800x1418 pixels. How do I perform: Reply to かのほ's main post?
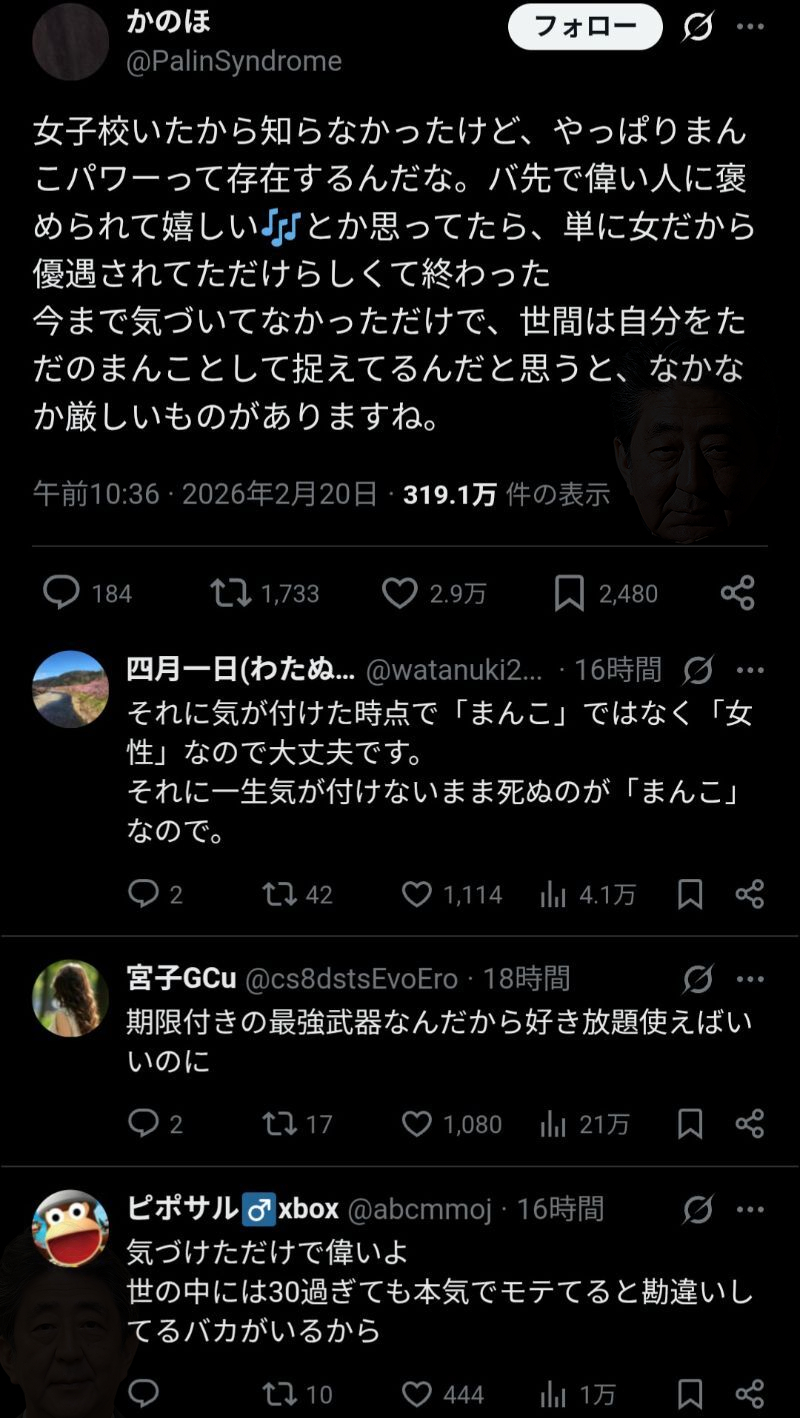pos(61,593)
